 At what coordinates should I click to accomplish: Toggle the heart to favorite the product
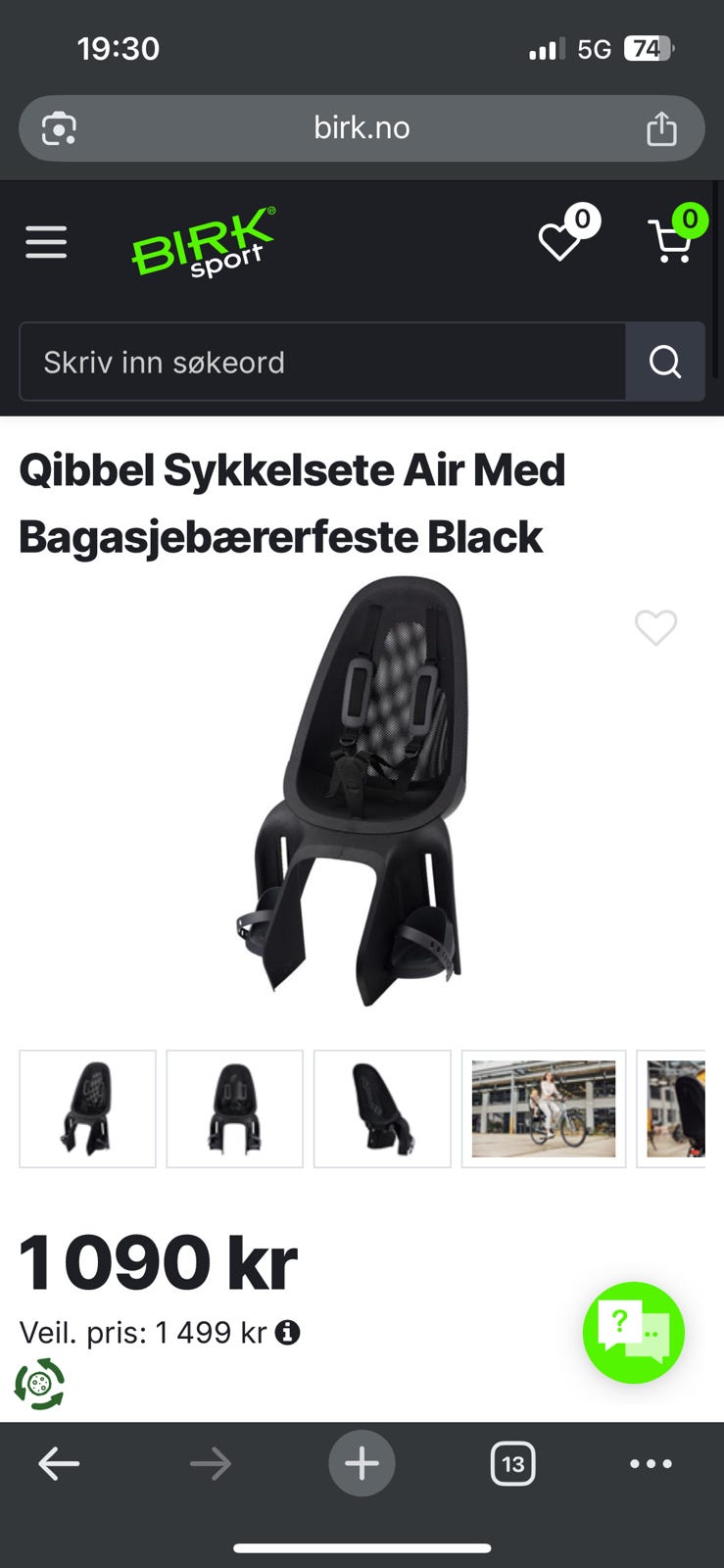655,628
